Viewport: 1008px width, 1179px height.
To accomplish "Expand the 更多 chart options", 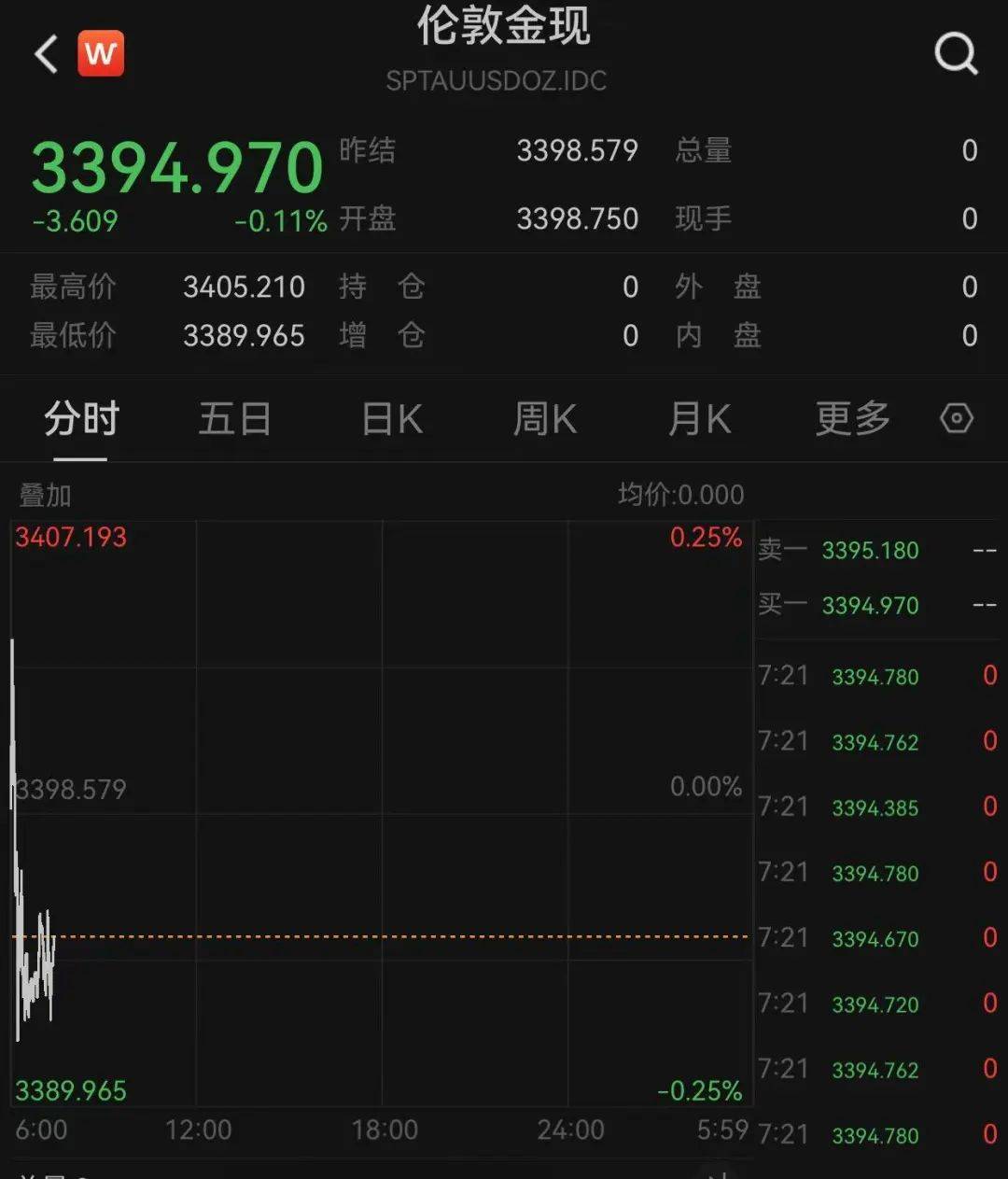I will click(852, 419).
